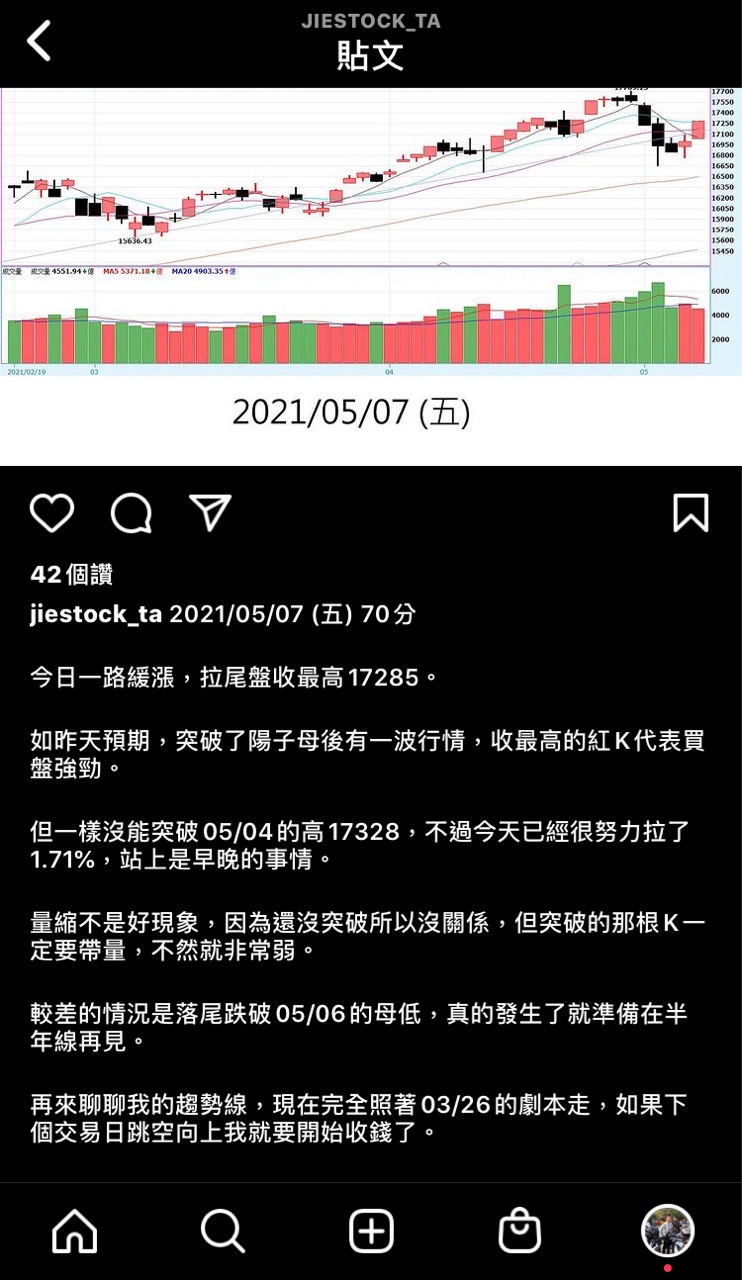Go to my profile avatar tab

(x=667, y=1231)
